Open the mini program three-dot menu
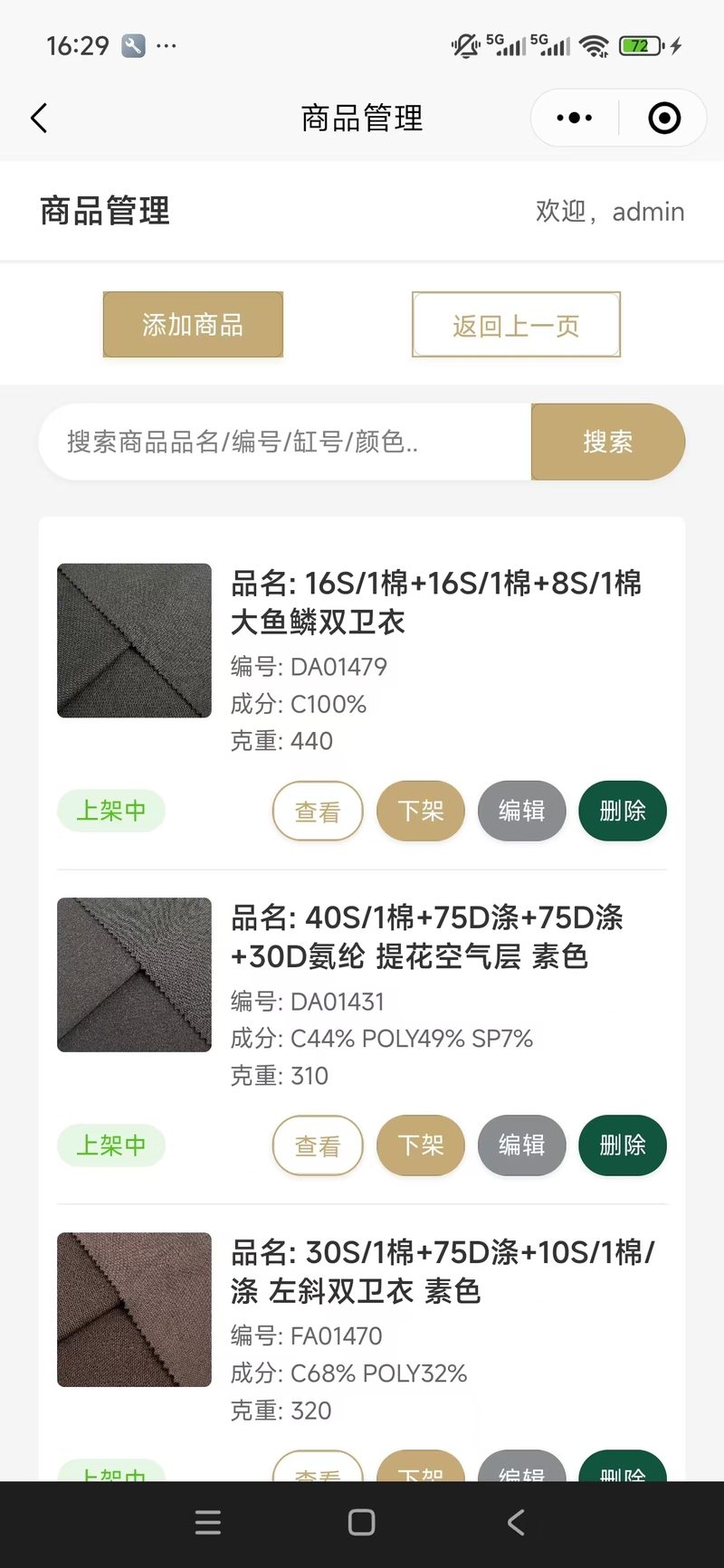724x1568 pixels. (575, 119)
